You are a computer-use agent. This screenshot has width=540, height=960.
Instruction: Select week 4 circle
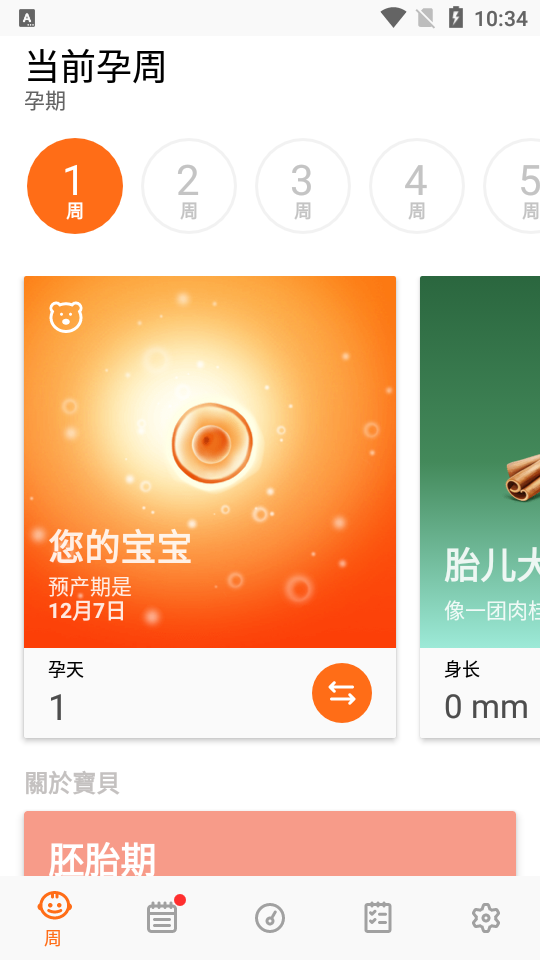click(x=416, y=186)
